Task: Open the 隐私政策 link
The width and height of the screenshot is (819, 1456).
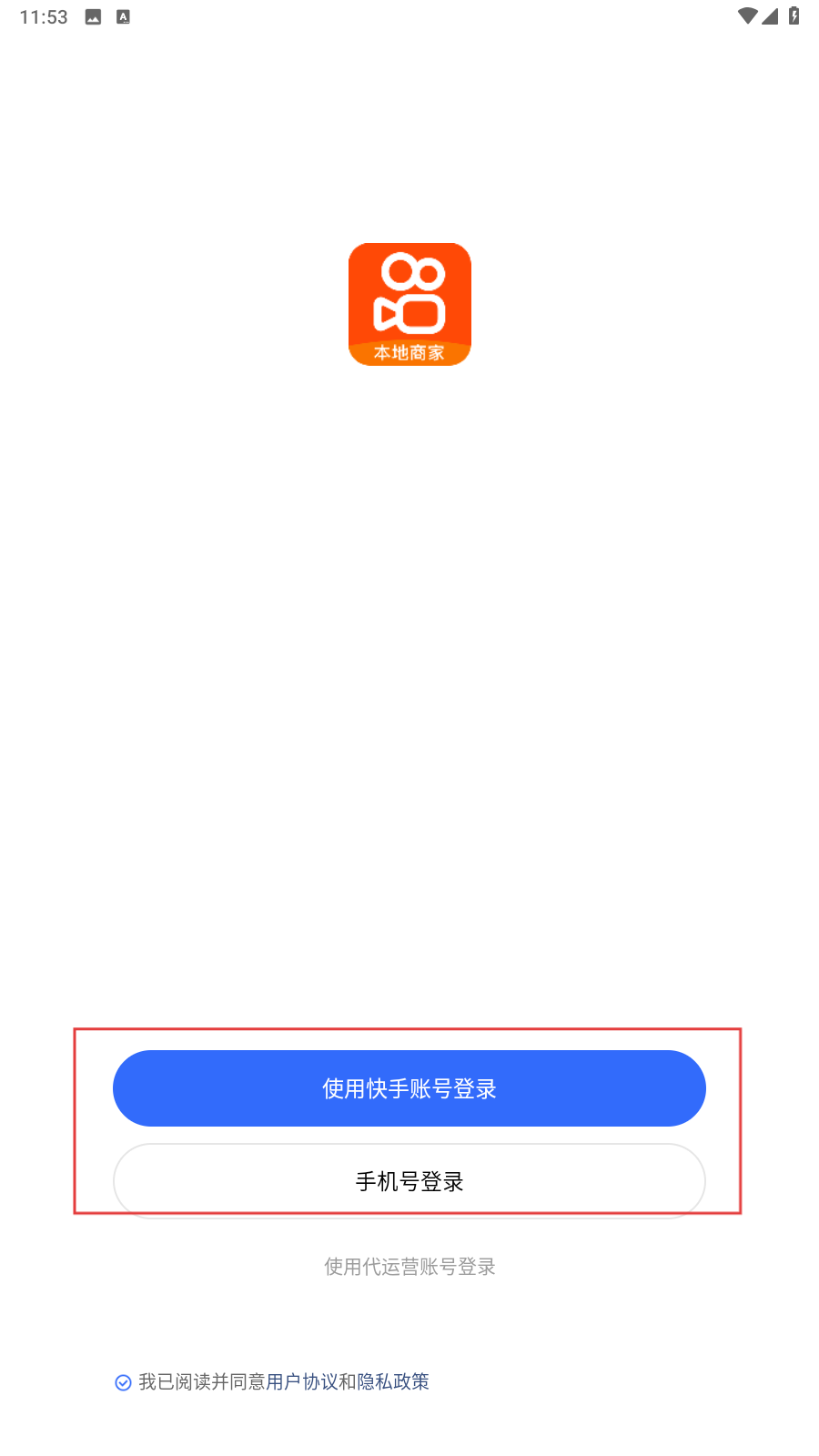Action: [x=393, y=1382]
